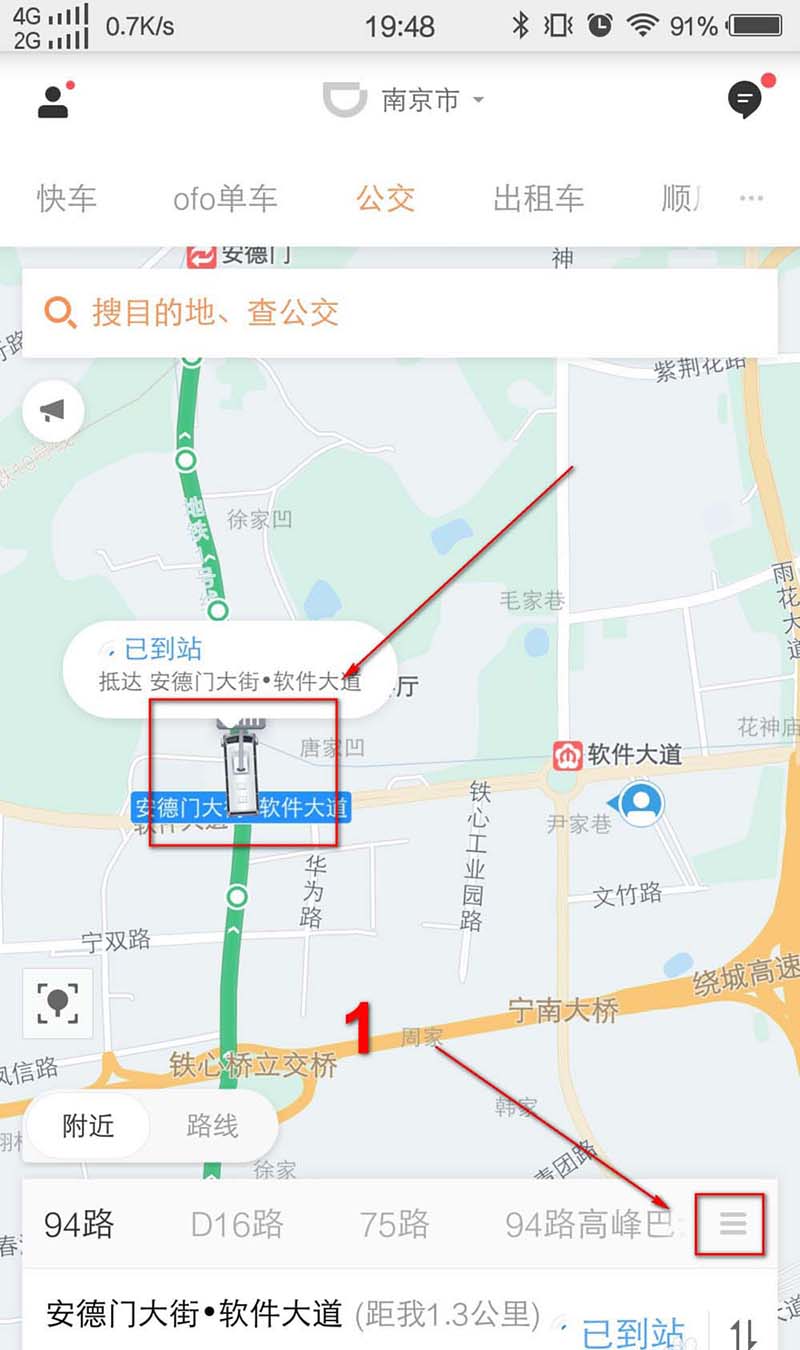Tap the 搜目的地、查公交 search box
The height and width of the screenshot is (1350, 800).
click(400, 313)
